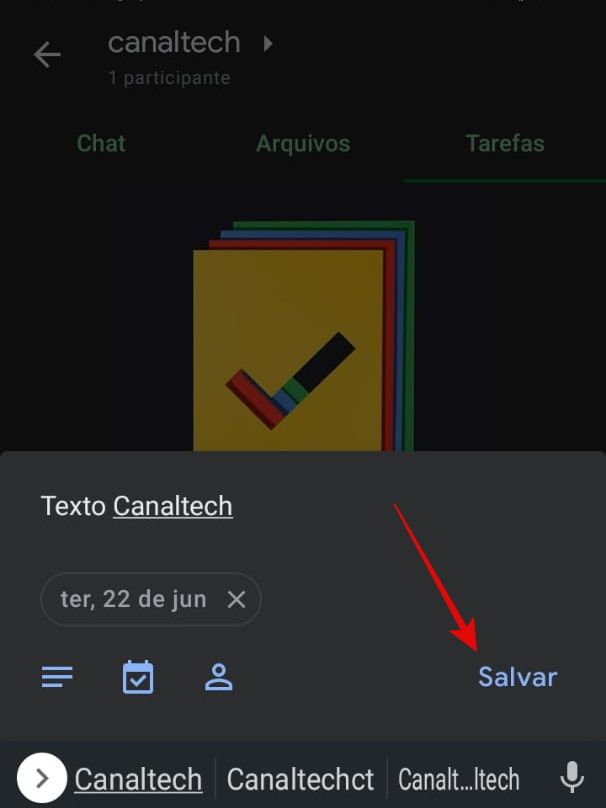Remove the ter, 22 de jun date chip

pyautogui.click(x=236, y=599)
